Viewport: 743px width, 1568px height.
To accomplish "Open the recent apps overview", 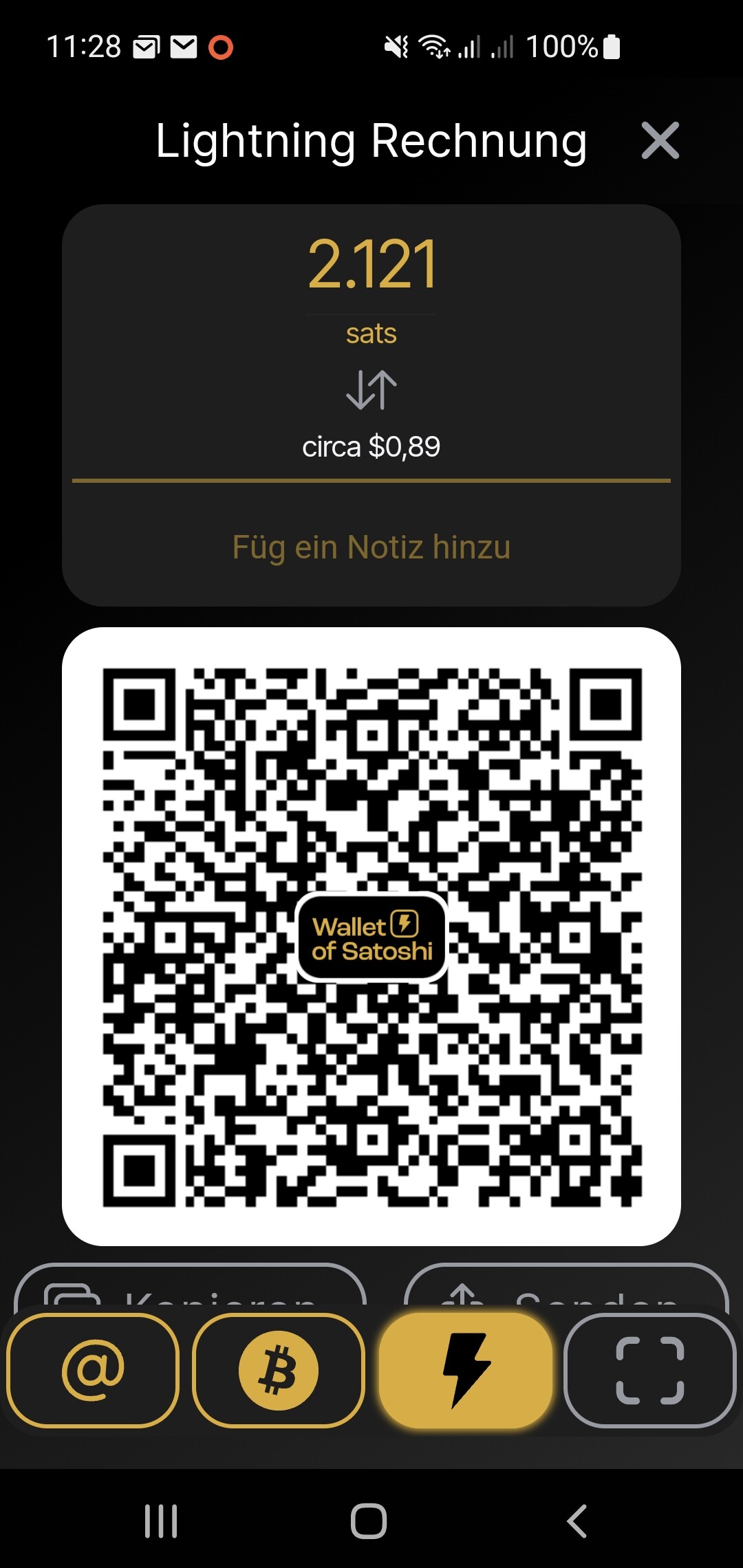I will pyautogui.click(x=161, y=1521).
